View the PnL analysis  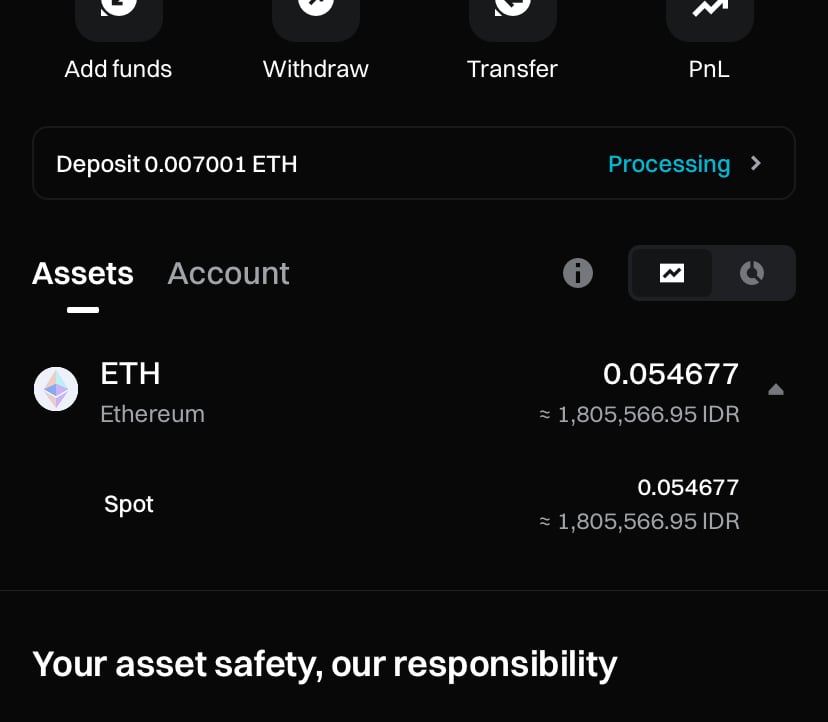[x=709, y=14]
